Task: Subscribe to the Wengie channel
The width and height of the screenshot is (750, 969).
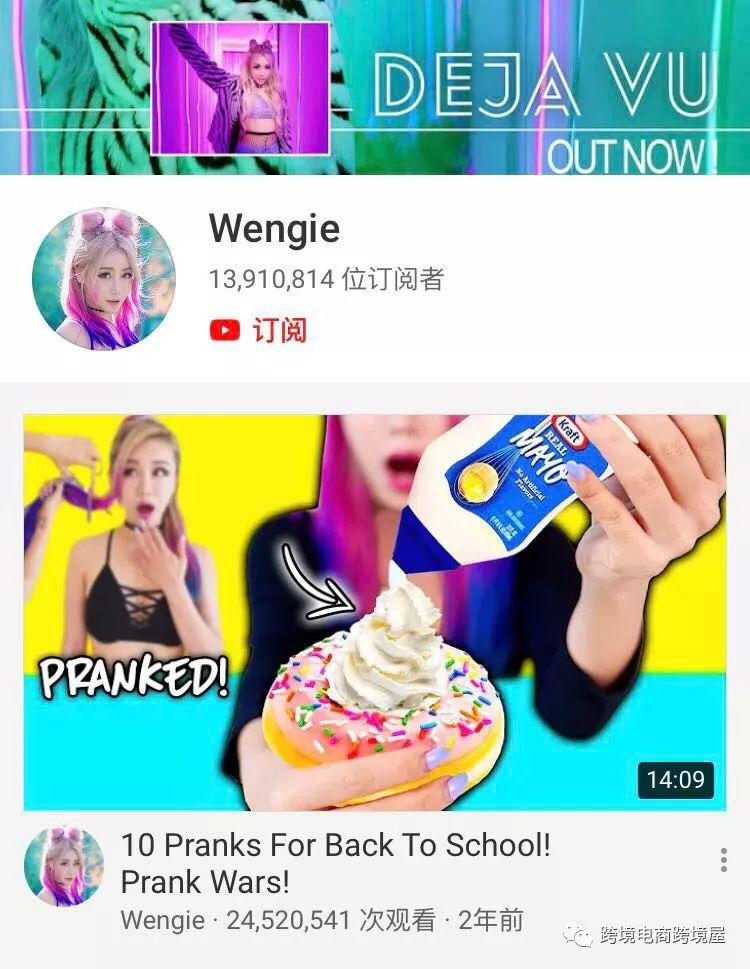Action: click(x=259, y=330)
